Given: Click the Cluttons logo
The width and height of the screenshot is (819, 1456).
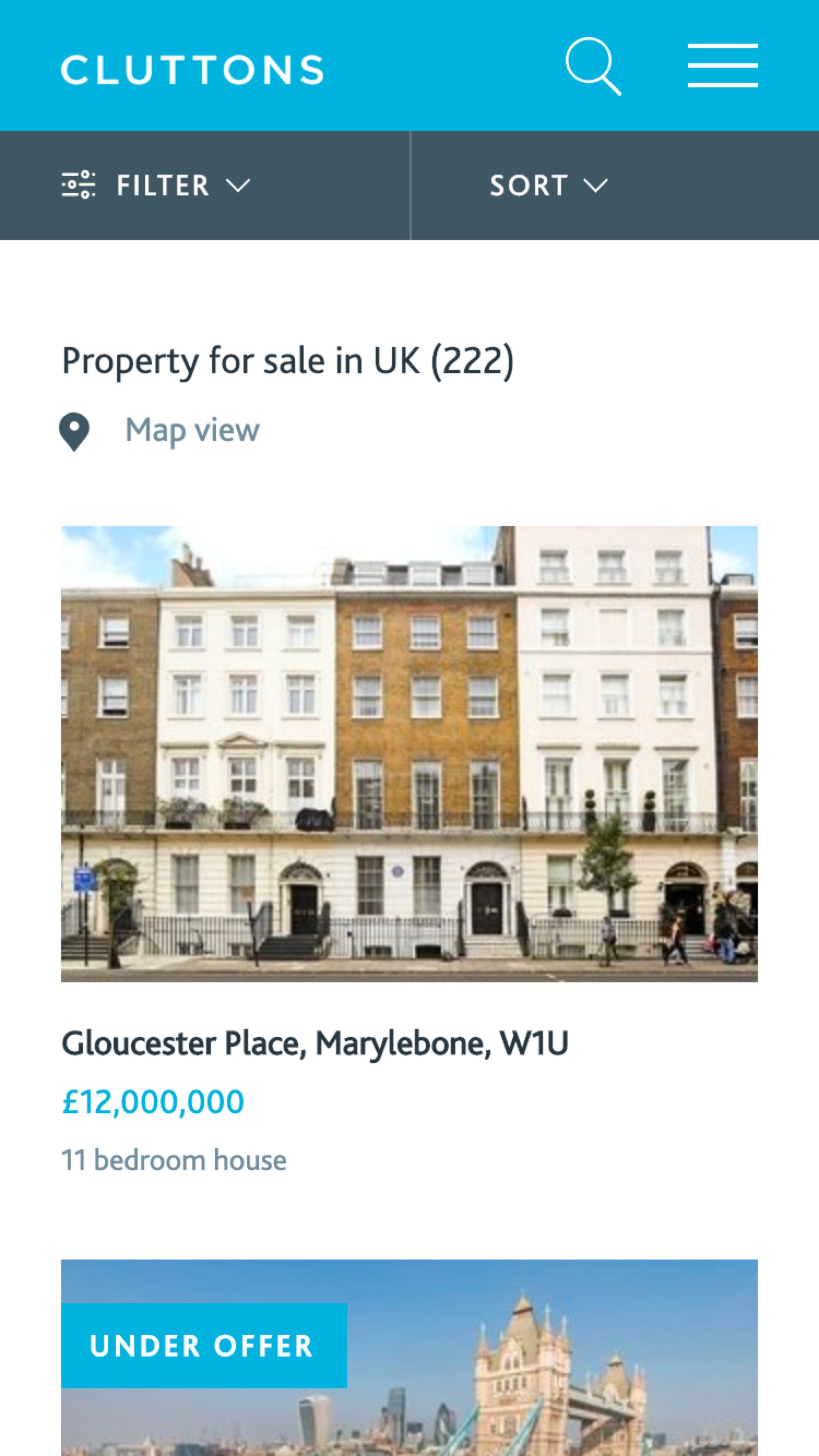Looking at the screenshot, I should 193,68.
